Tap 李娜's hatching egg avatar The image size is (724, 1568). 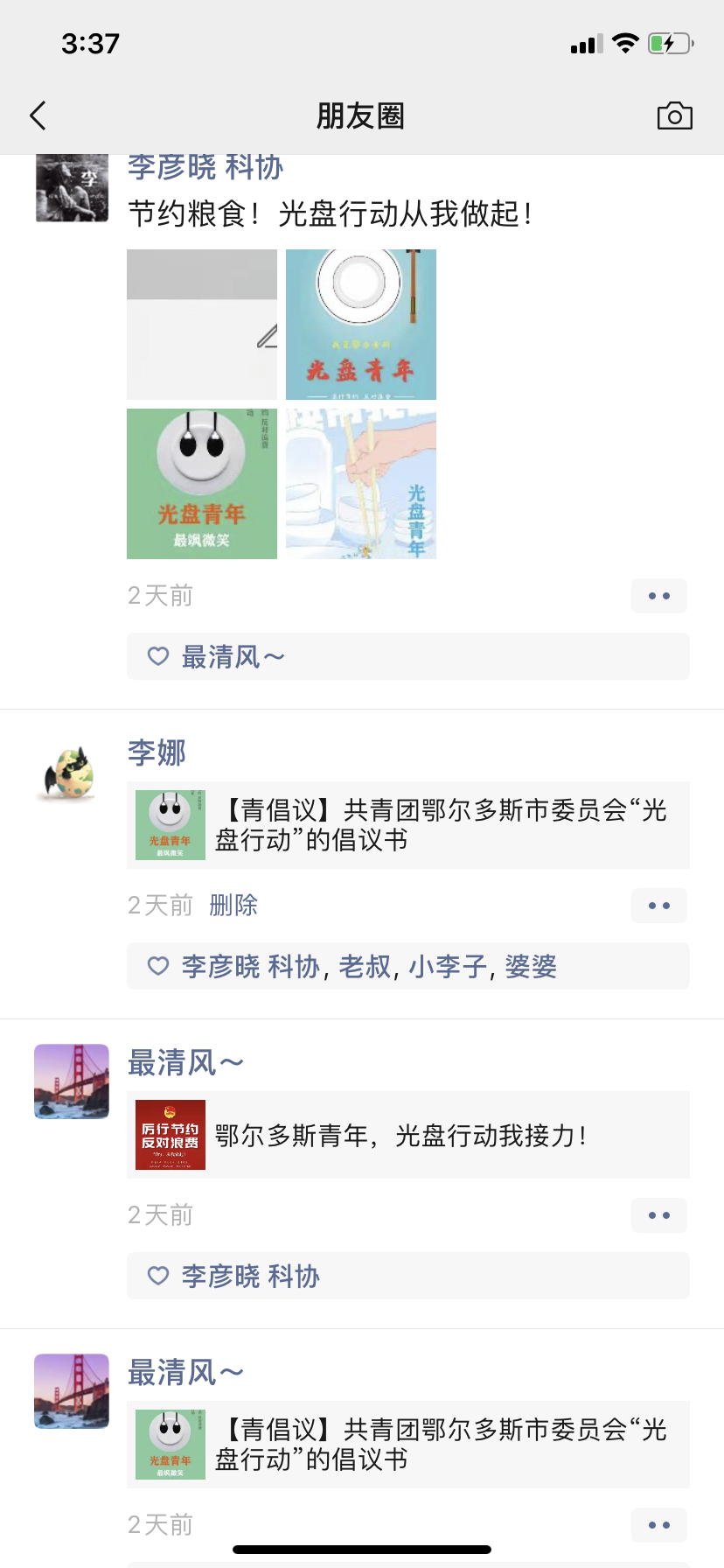pyautogui.click(x=71, y=770)
